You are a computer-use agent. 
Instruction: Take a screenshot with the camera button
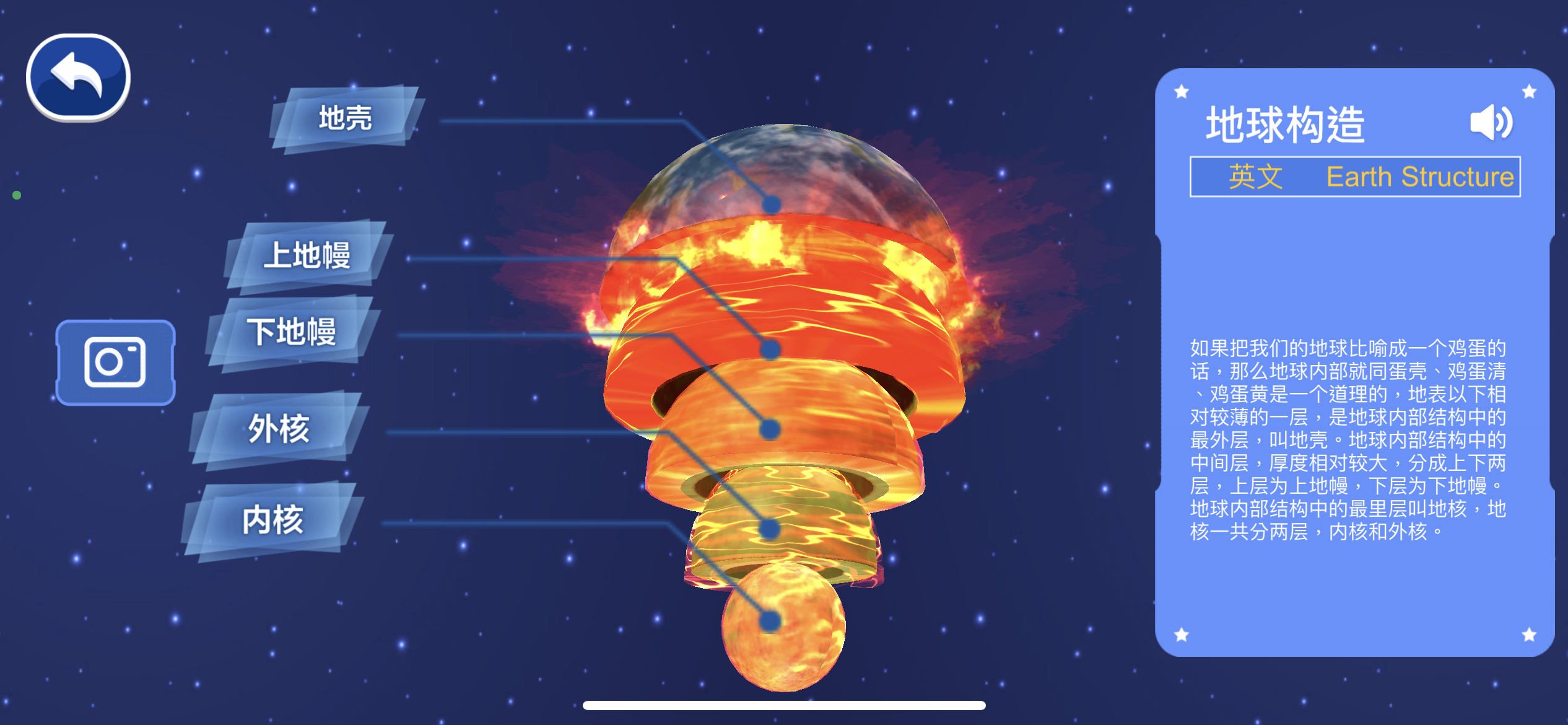point(115,362)
